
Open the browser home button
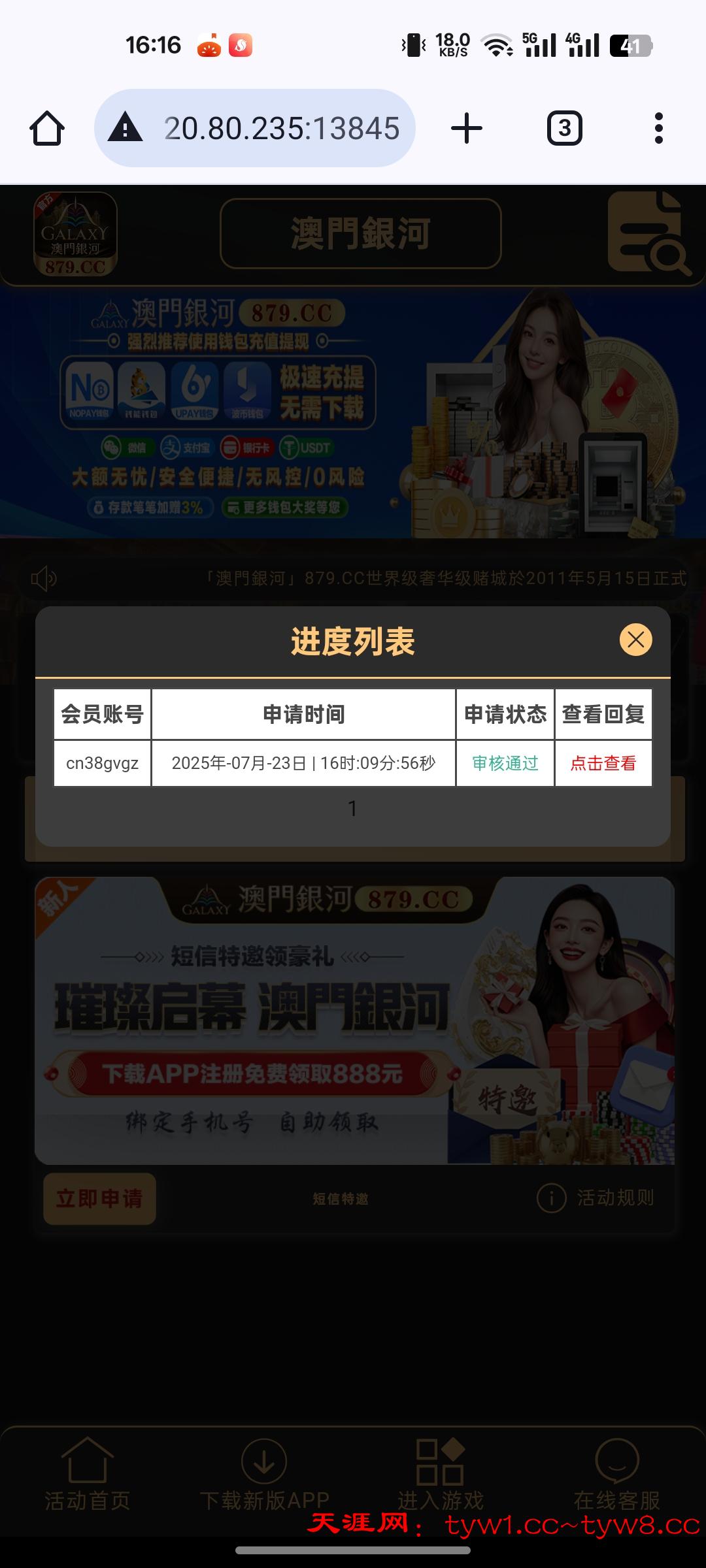(x=47, y=128)
